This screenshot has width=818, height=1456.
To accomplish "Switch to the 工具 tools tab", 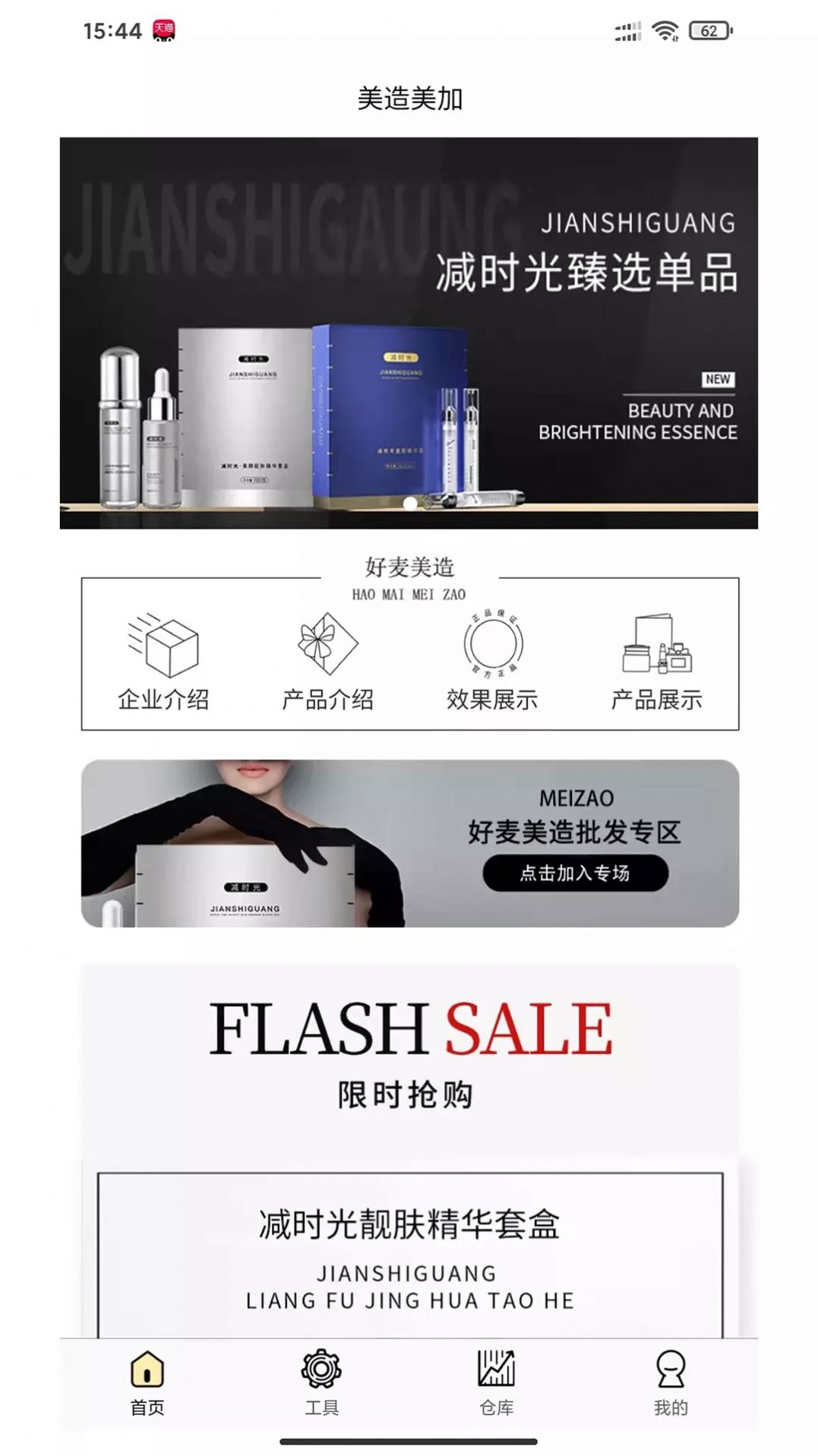I will 321,1383.
